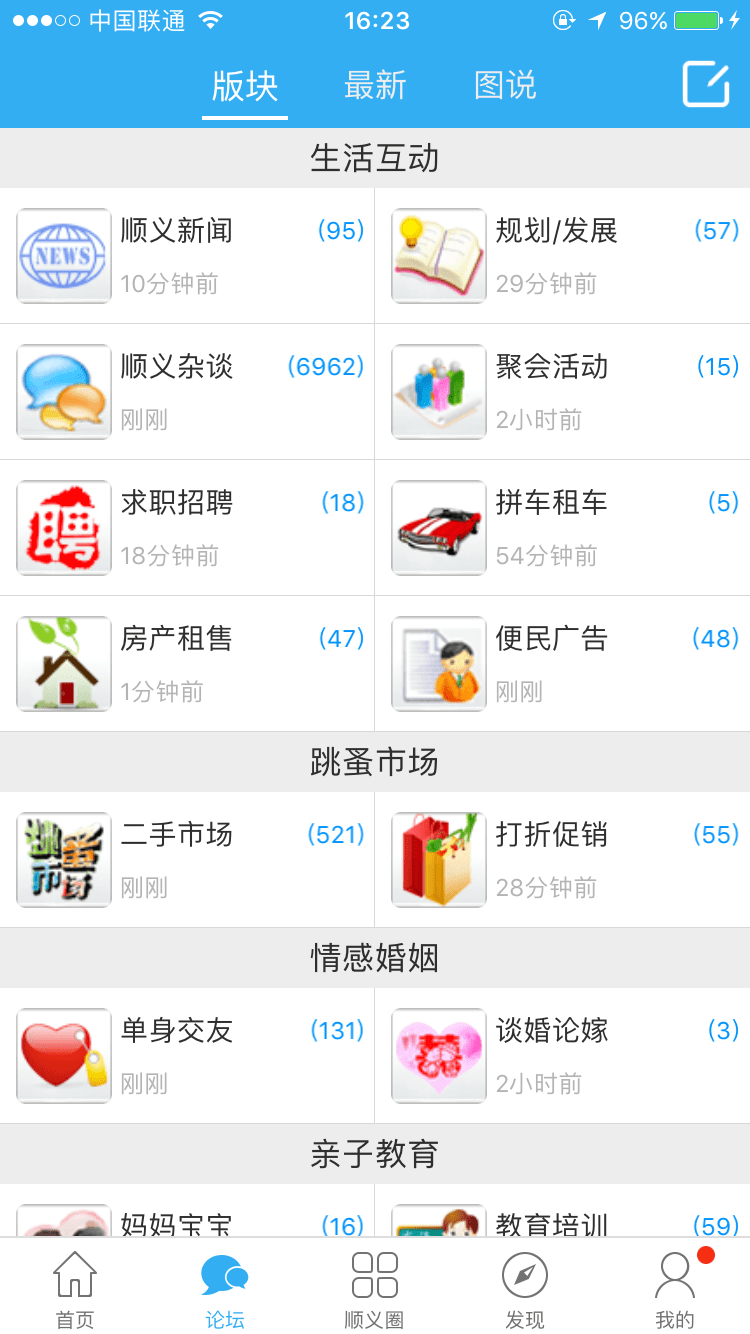Tap the 二手市场 board icon

(63, 860)
